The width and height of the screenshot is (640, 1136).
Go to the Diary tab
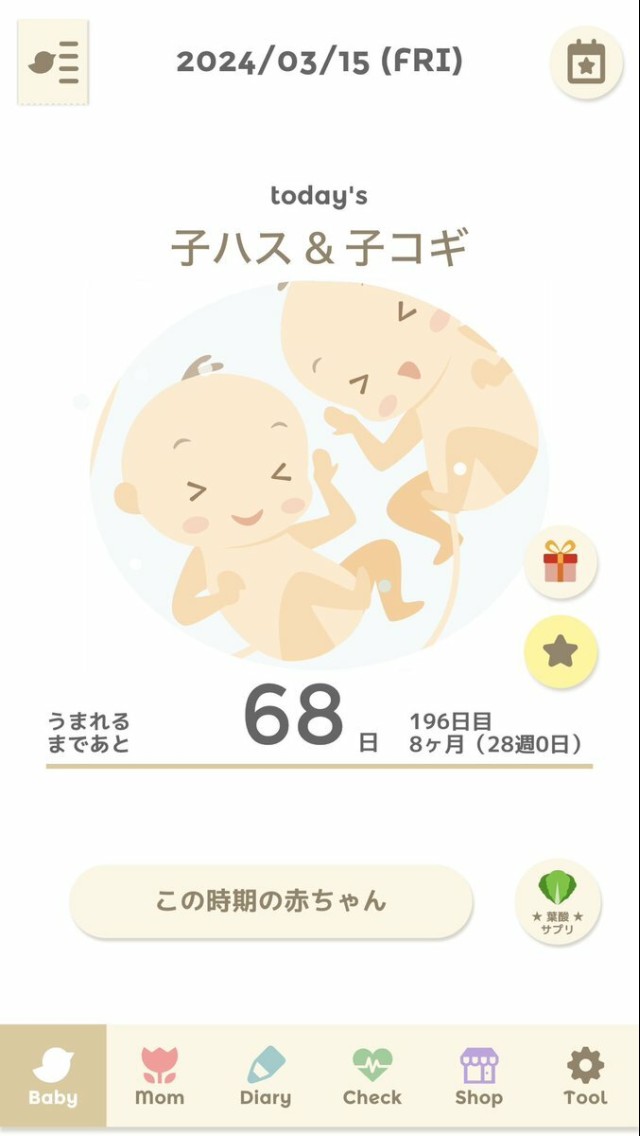tap(266, 1077)
